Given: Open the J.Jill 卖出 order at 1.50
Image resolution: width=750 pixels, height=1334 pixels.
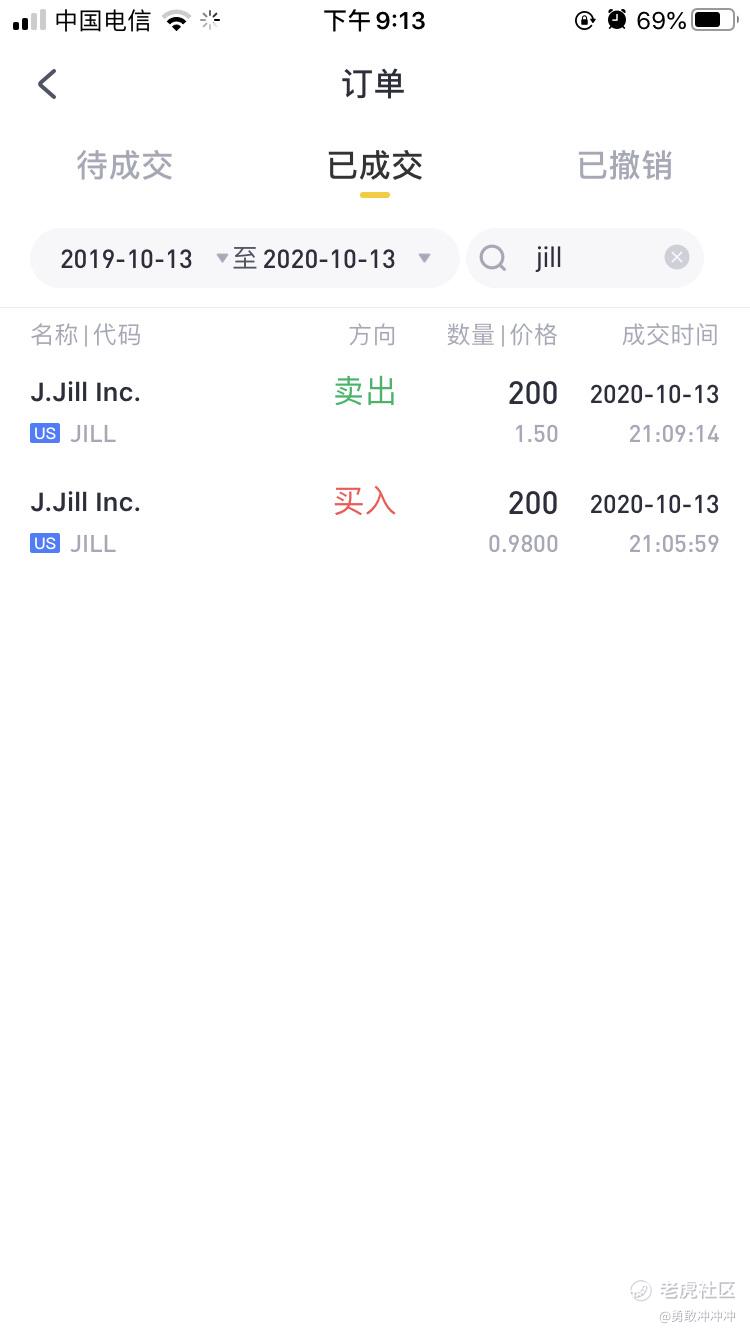Looking at the screenshot, I should coord(375,412).
